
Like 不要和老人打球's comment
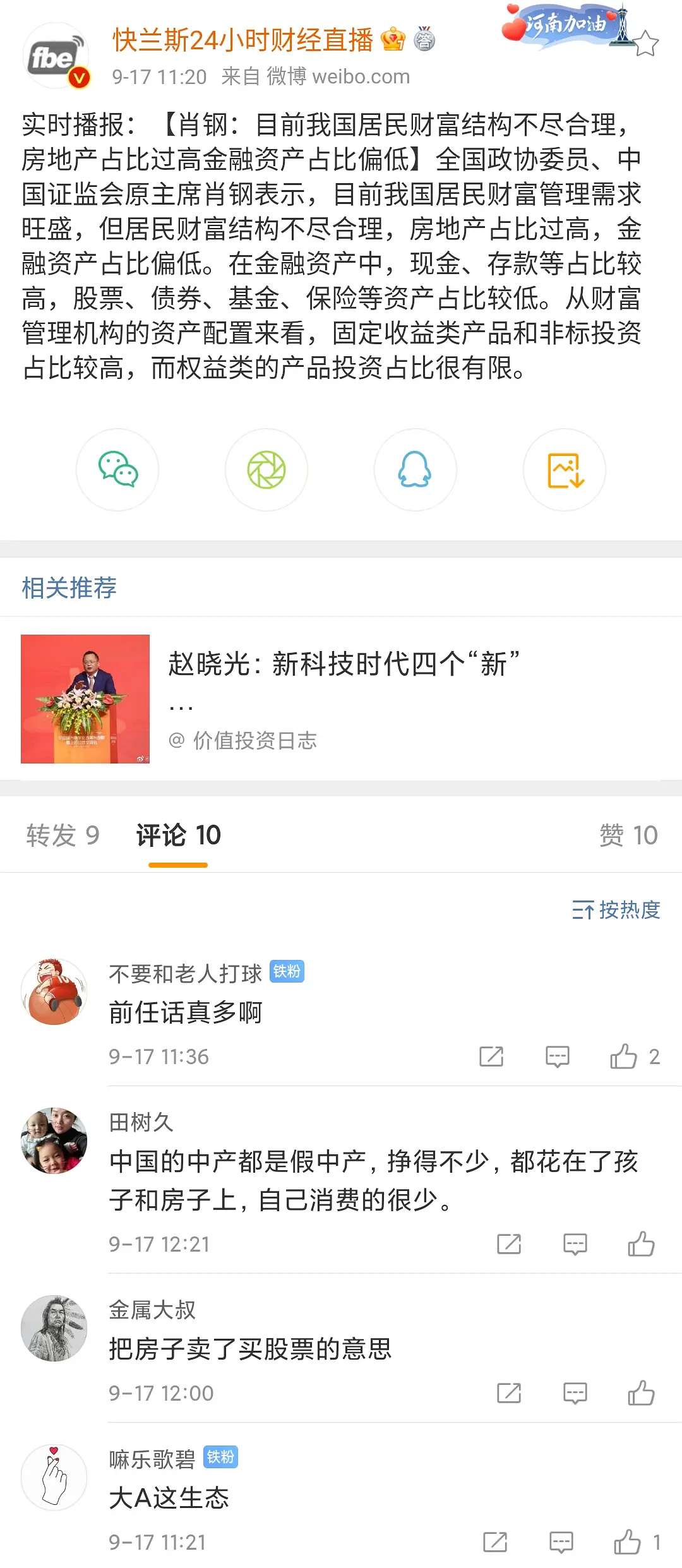coord(624,1056)
